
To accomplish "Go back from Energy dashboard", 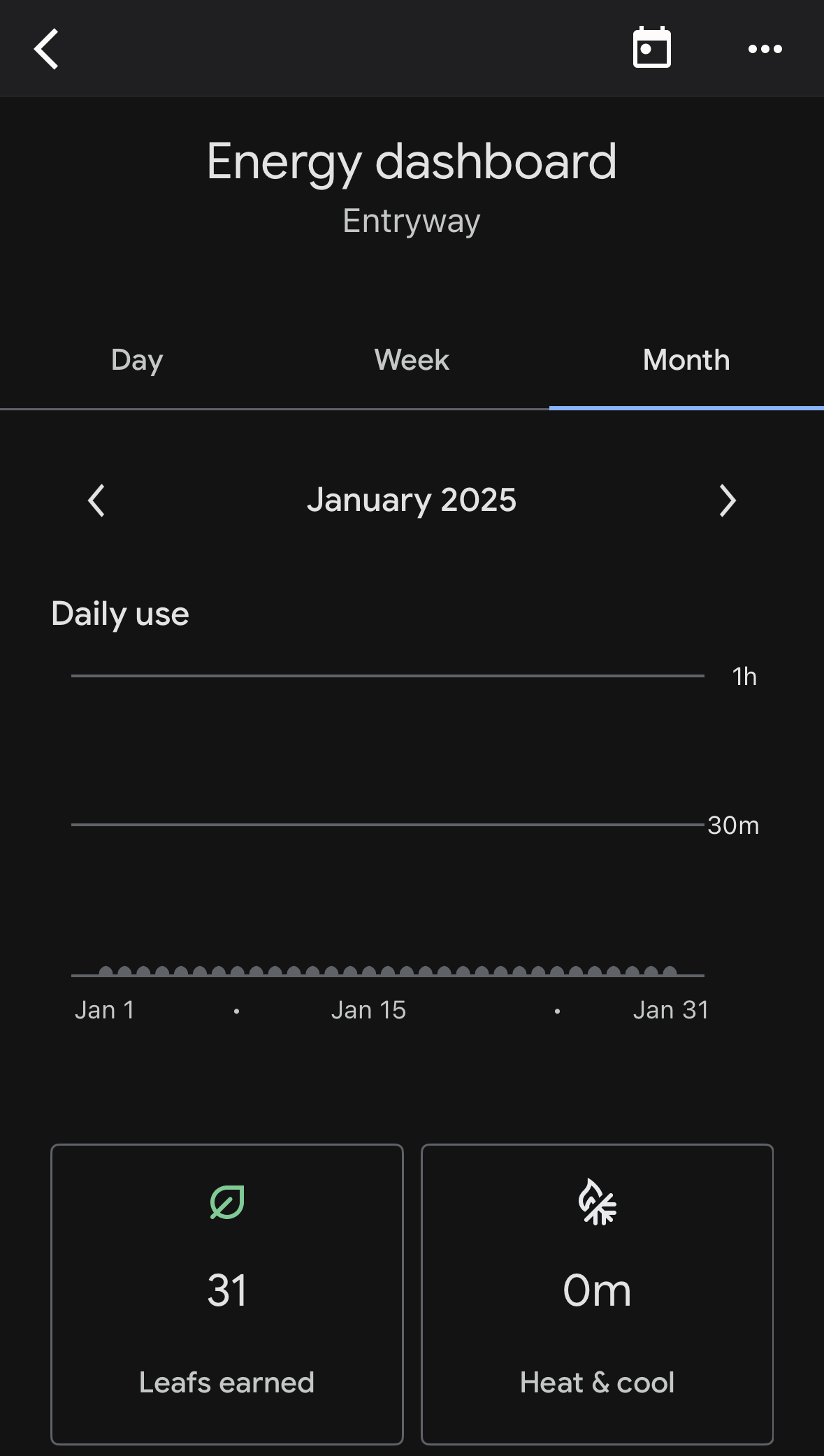I will click(46, 49).
